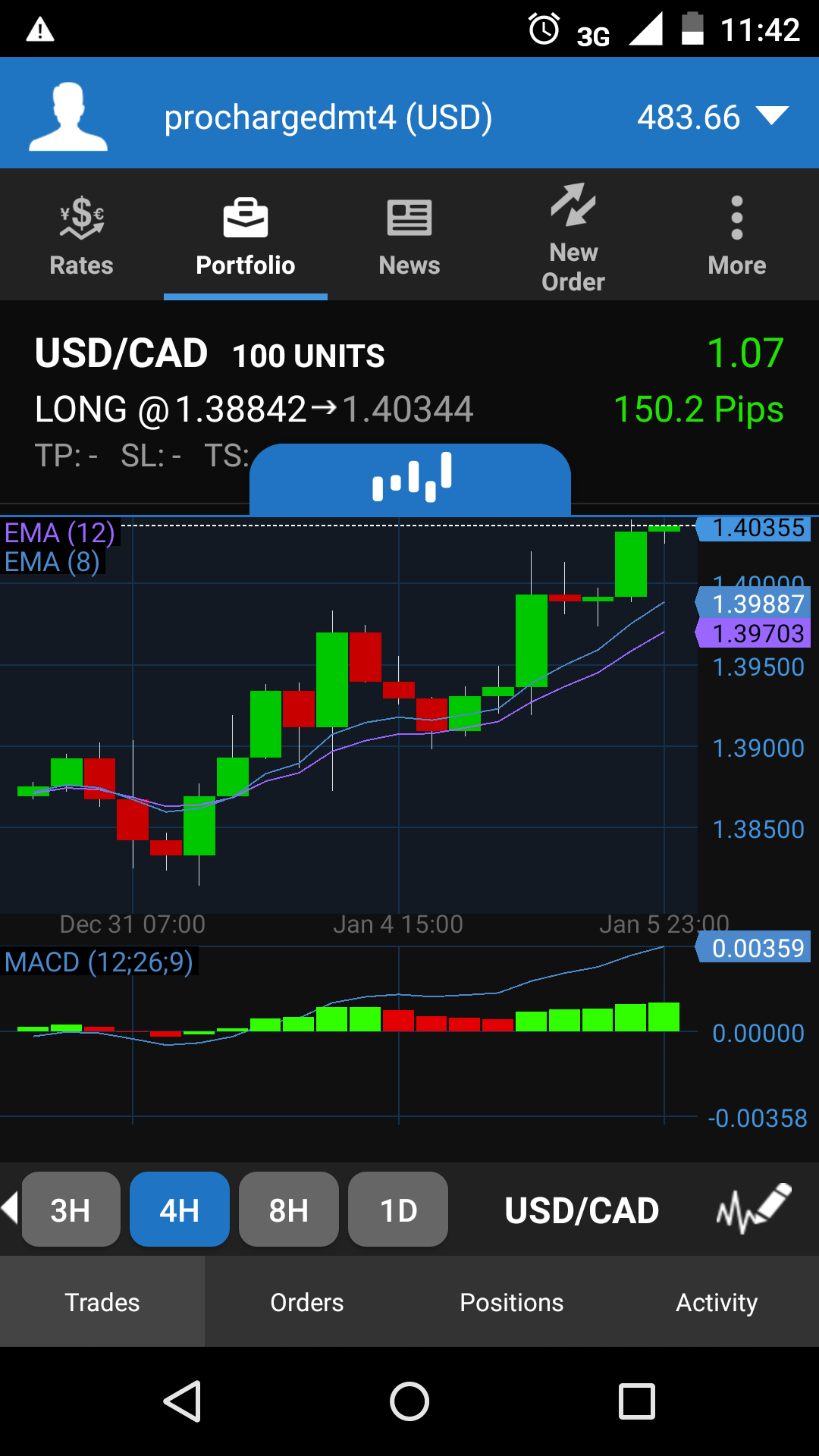Image resolution: width=819 pixels, height=1456 pixels.
Task: Tap the USD/CAD pair label under the chart
Action: (x=582, y=1210)
